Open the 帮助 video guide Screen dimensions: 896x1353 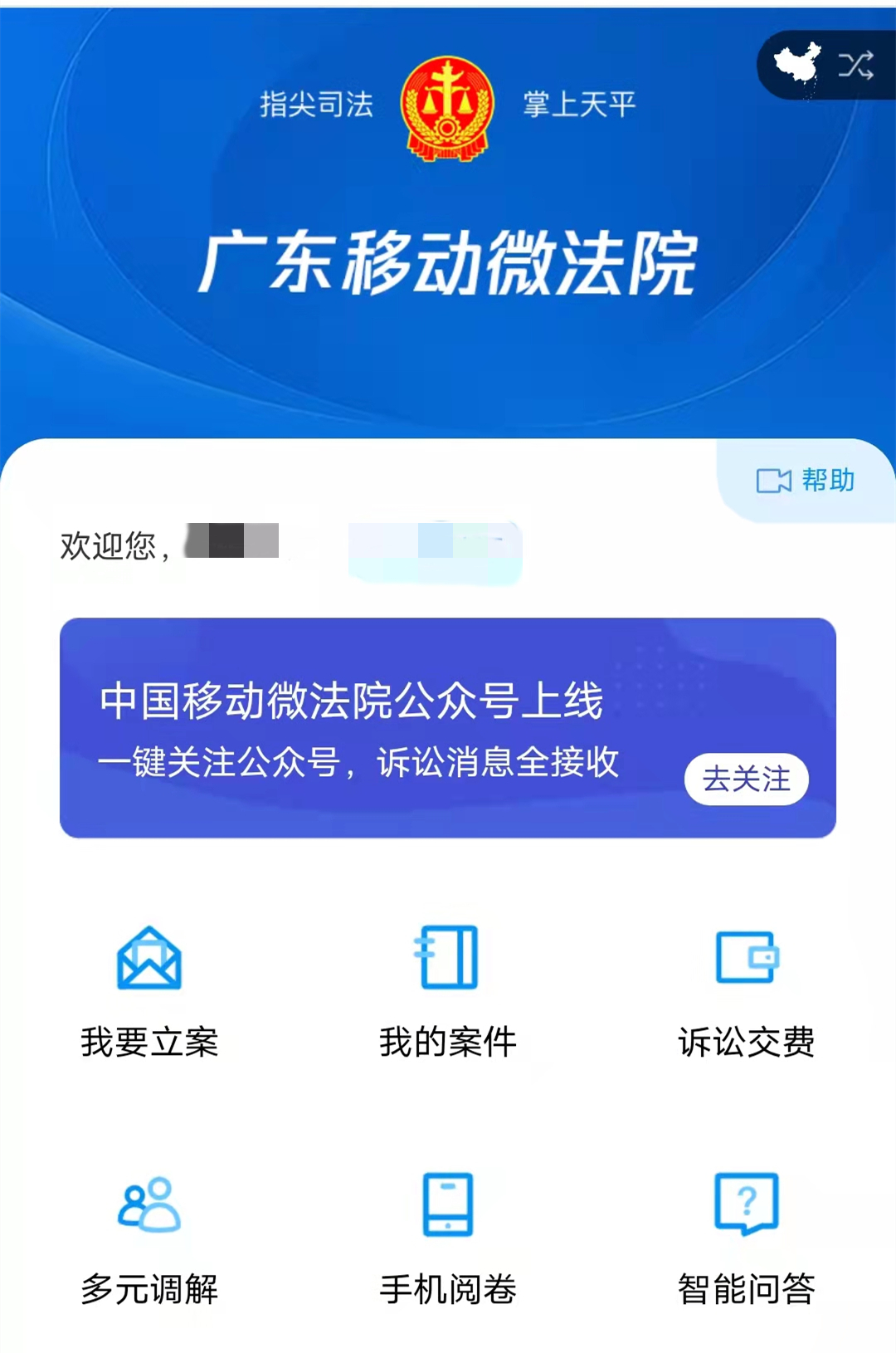pos(805,481)
